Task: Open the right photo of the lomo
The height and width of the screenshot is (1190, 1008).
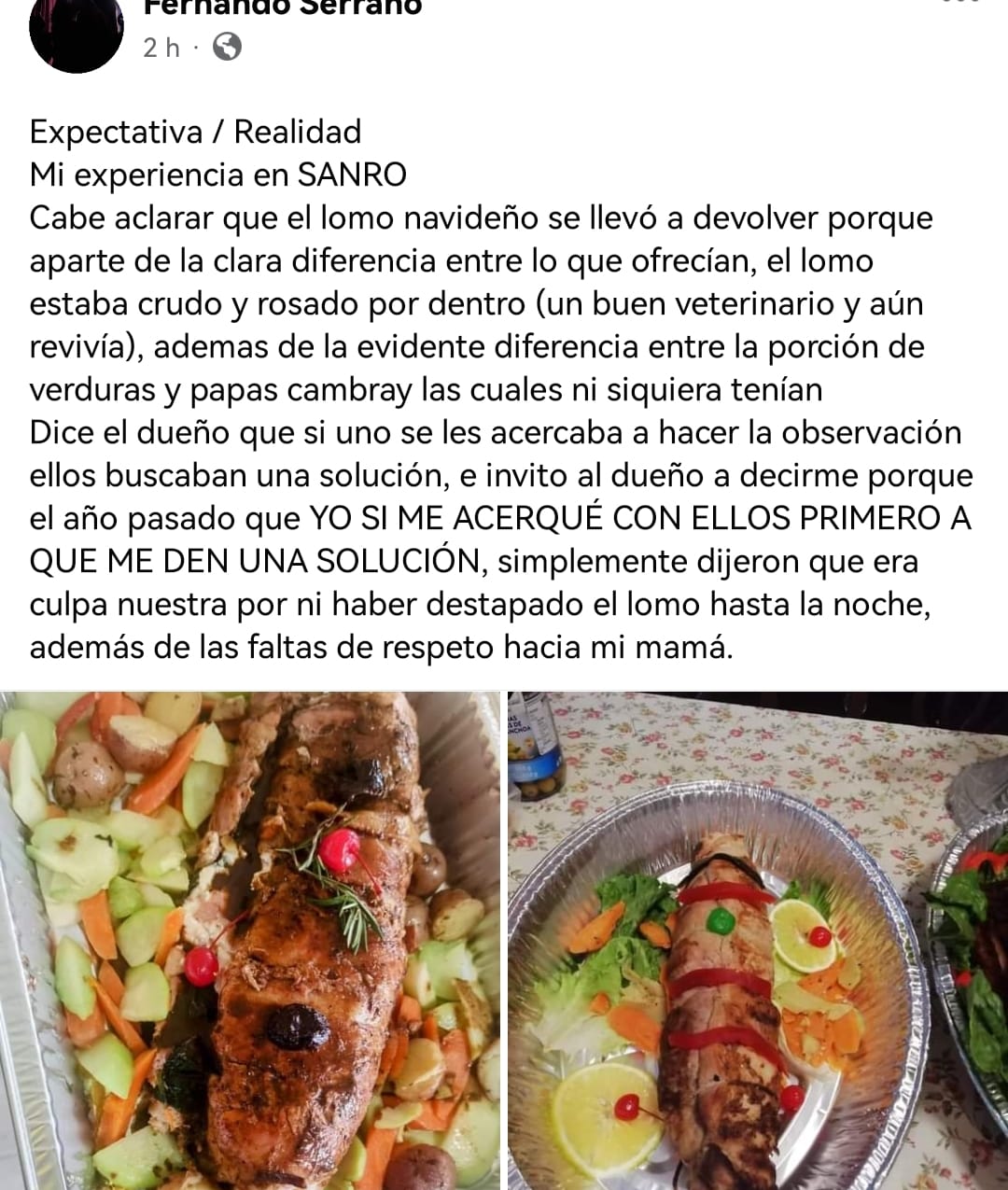Action: coord(758,940)
